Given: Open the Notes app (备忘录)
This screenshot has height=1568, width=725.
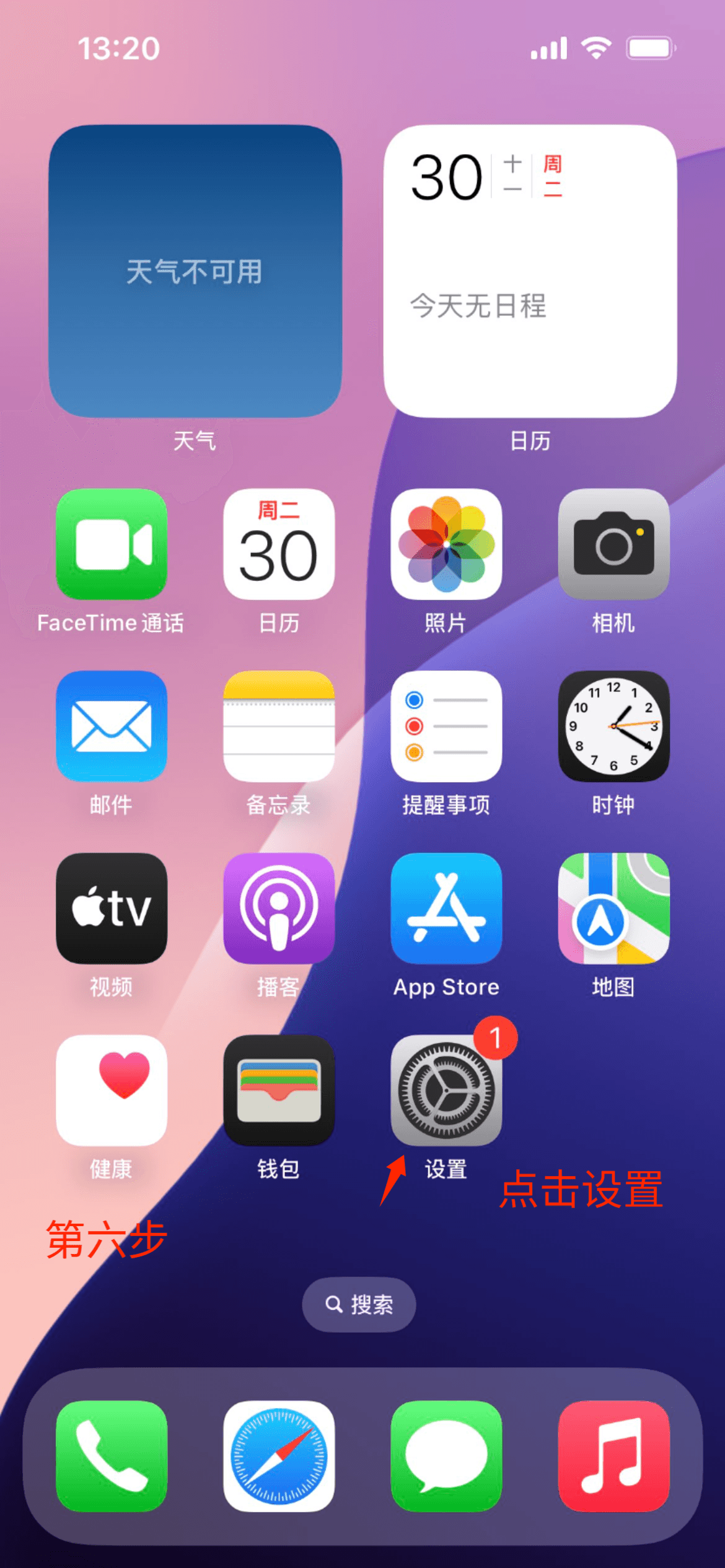Looking at the screenshot, I should (x=279, y=726).
